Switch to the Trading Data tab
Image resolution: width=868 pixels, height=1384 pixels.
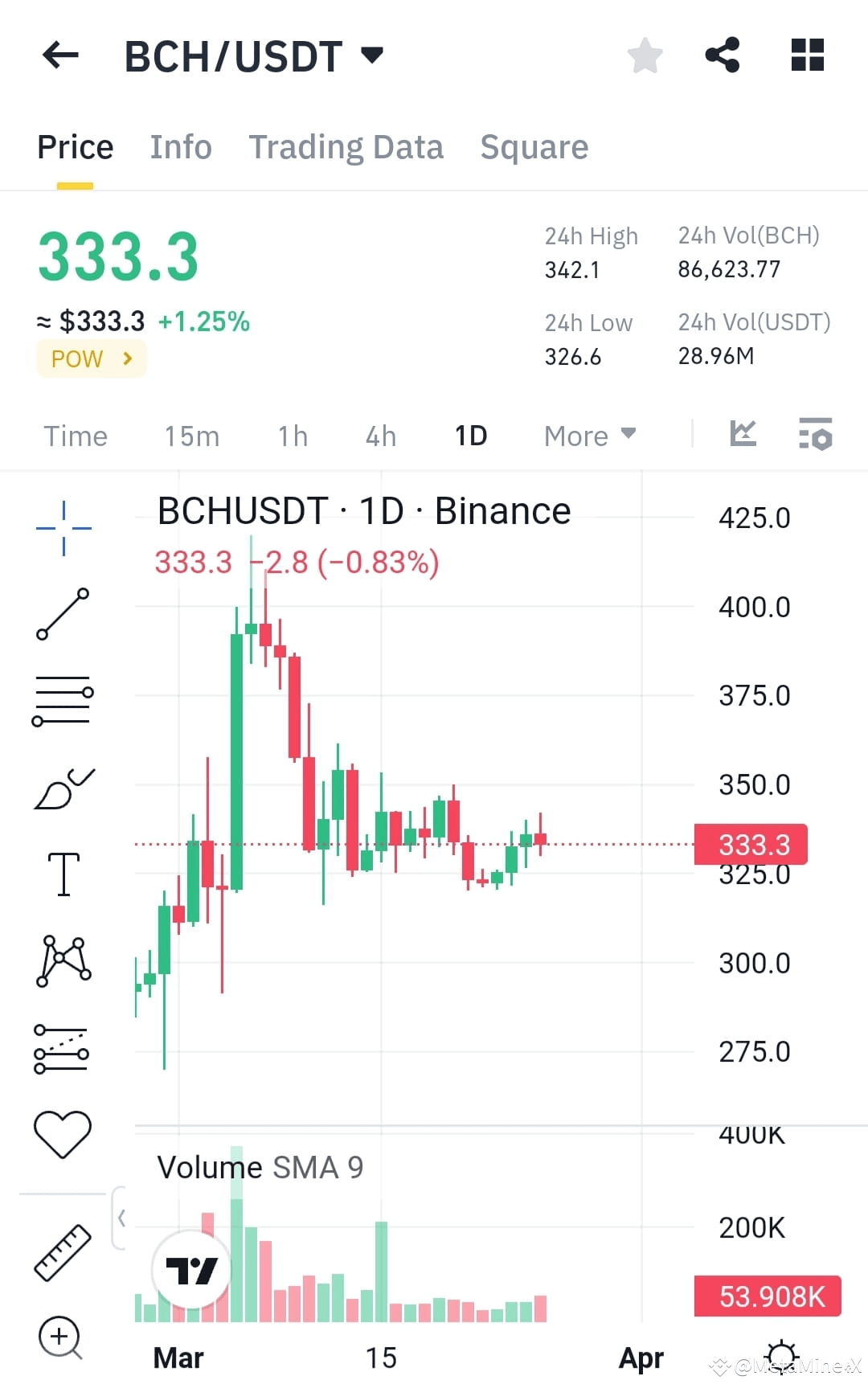point(346,146)
